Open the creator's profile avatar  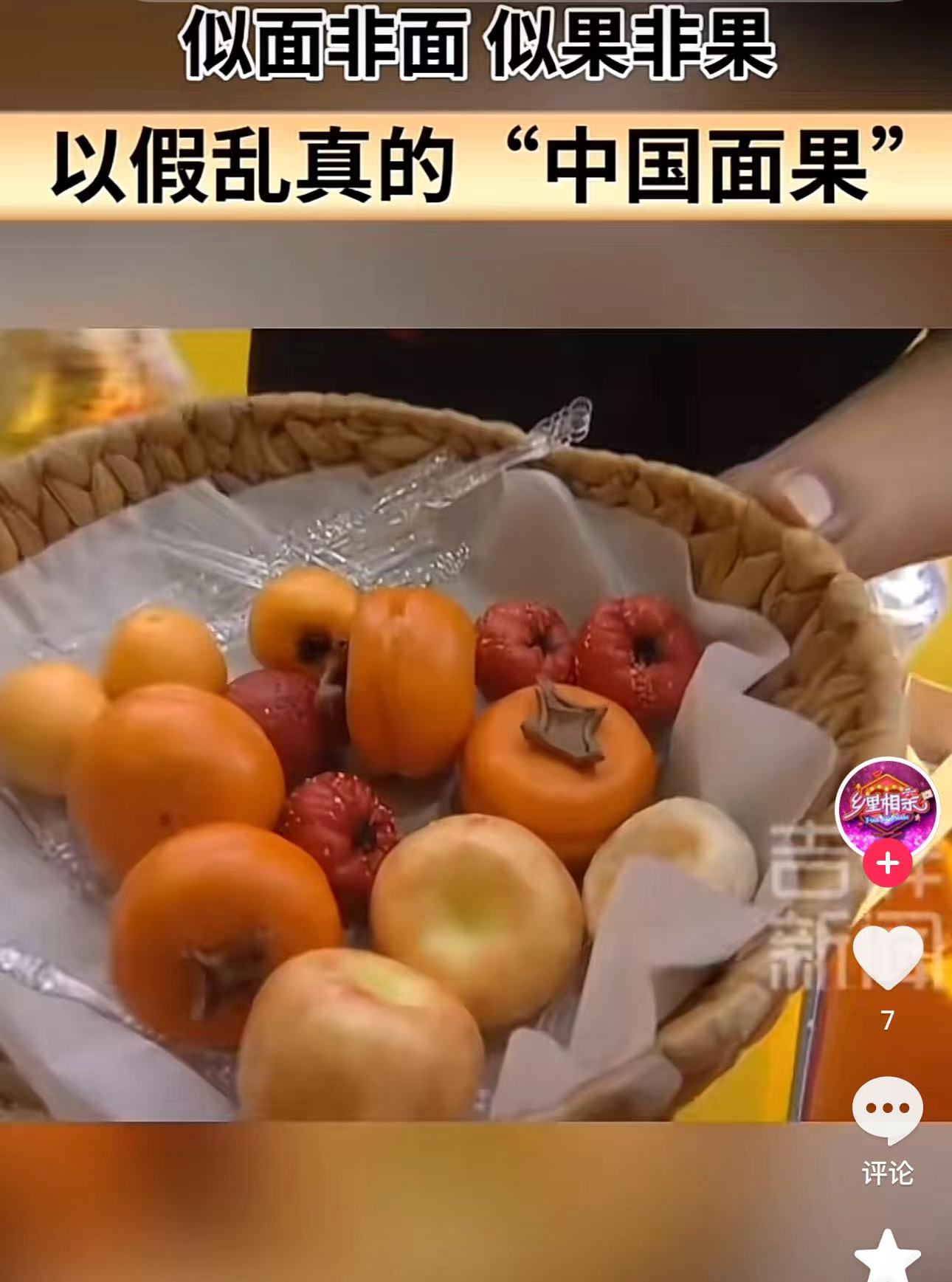(886, 806)
